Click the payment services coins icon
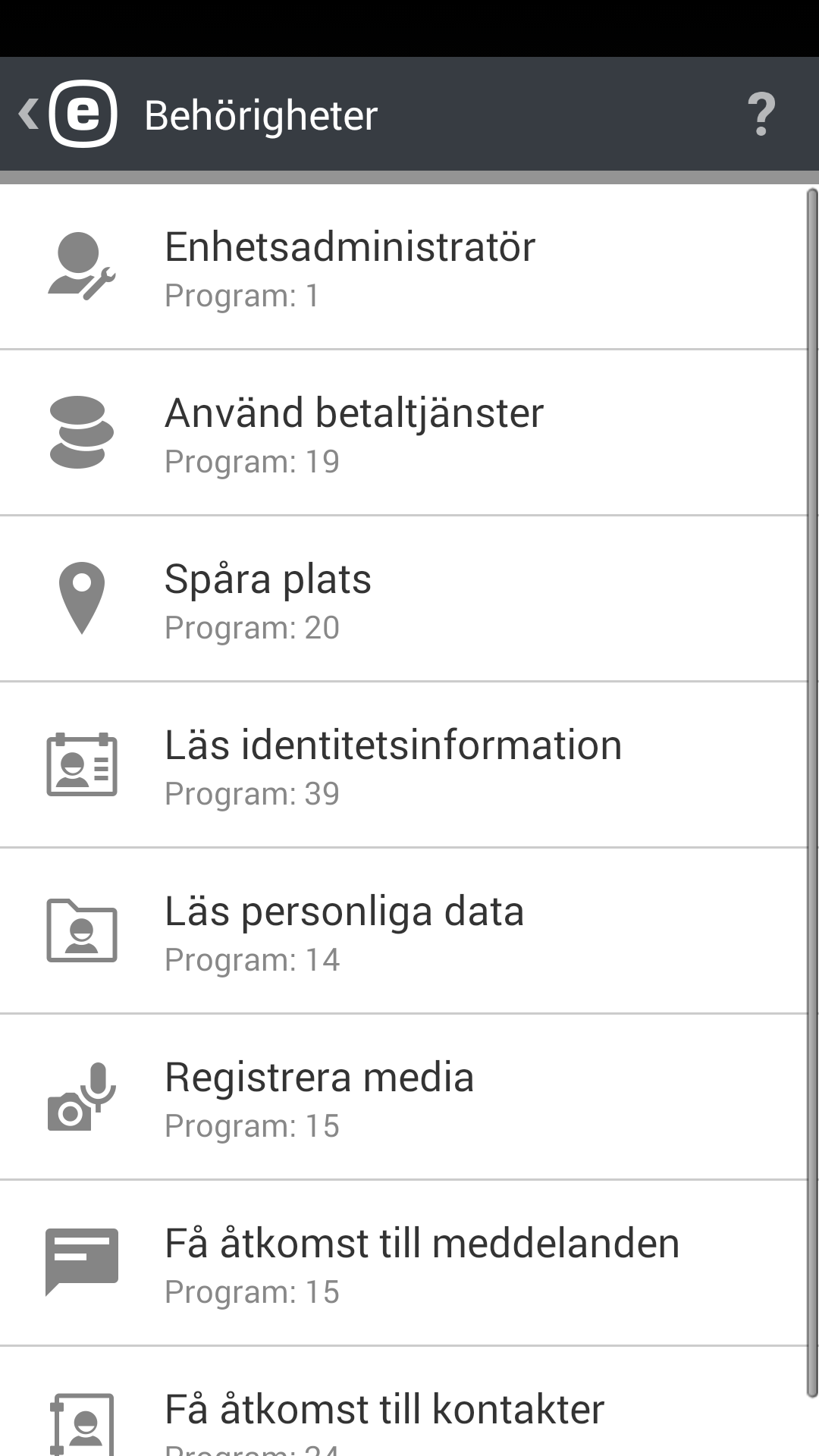 83,431
